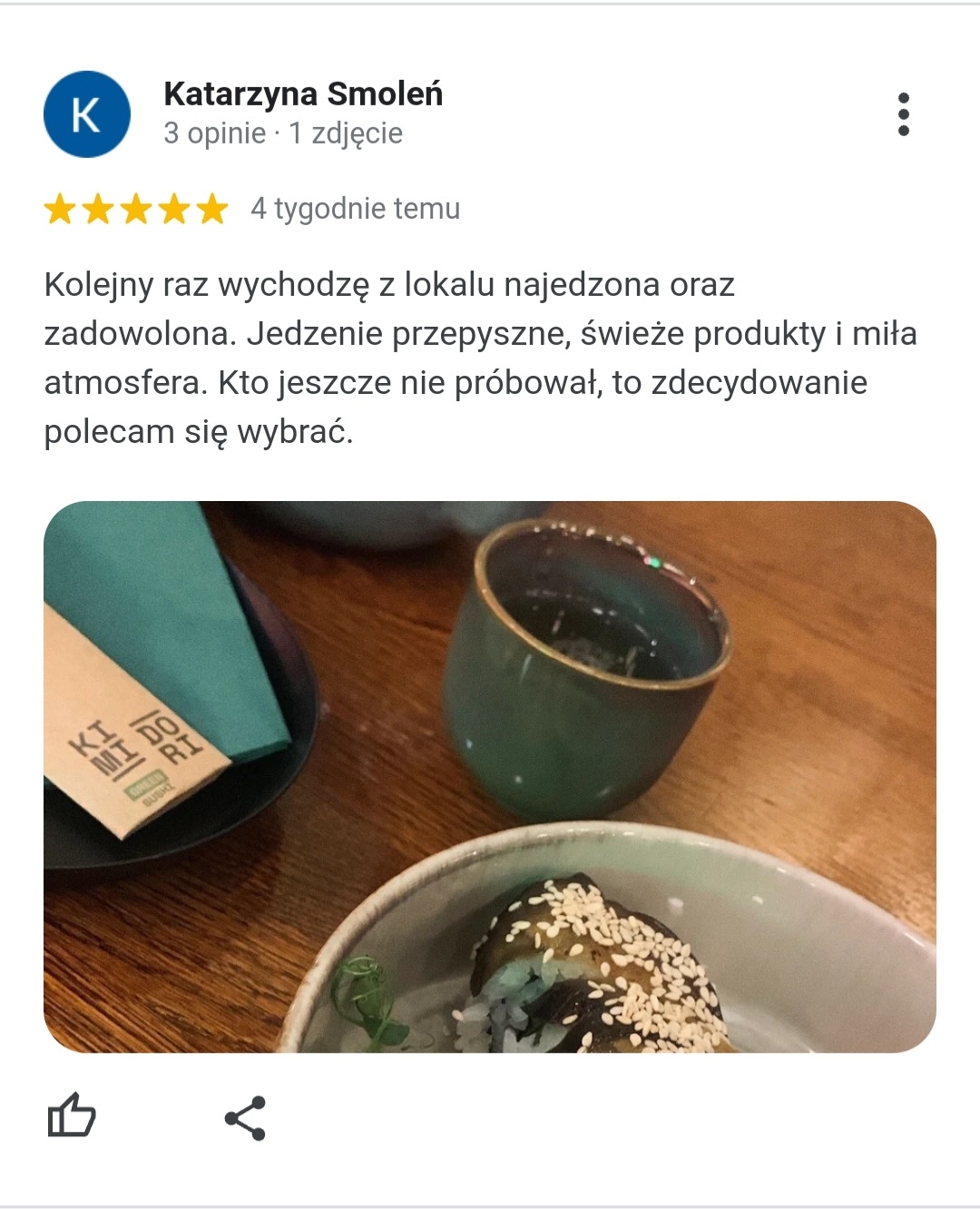980x1209 pixels.
Task: Open the overflow menu for Katarzyna's review
Action: (902, 114)
